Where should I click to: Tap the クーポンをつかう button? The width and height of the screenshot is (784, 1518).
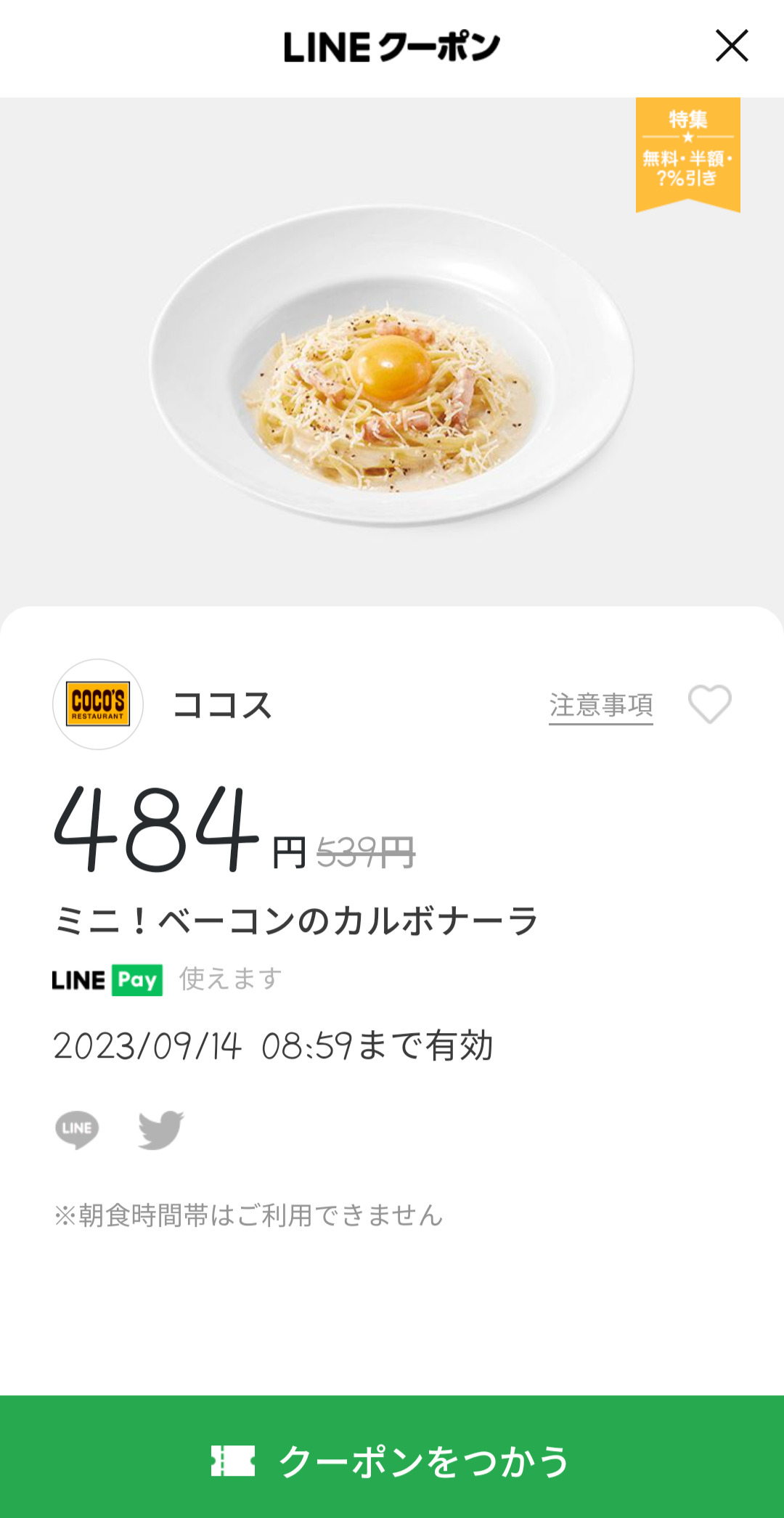392,1459
